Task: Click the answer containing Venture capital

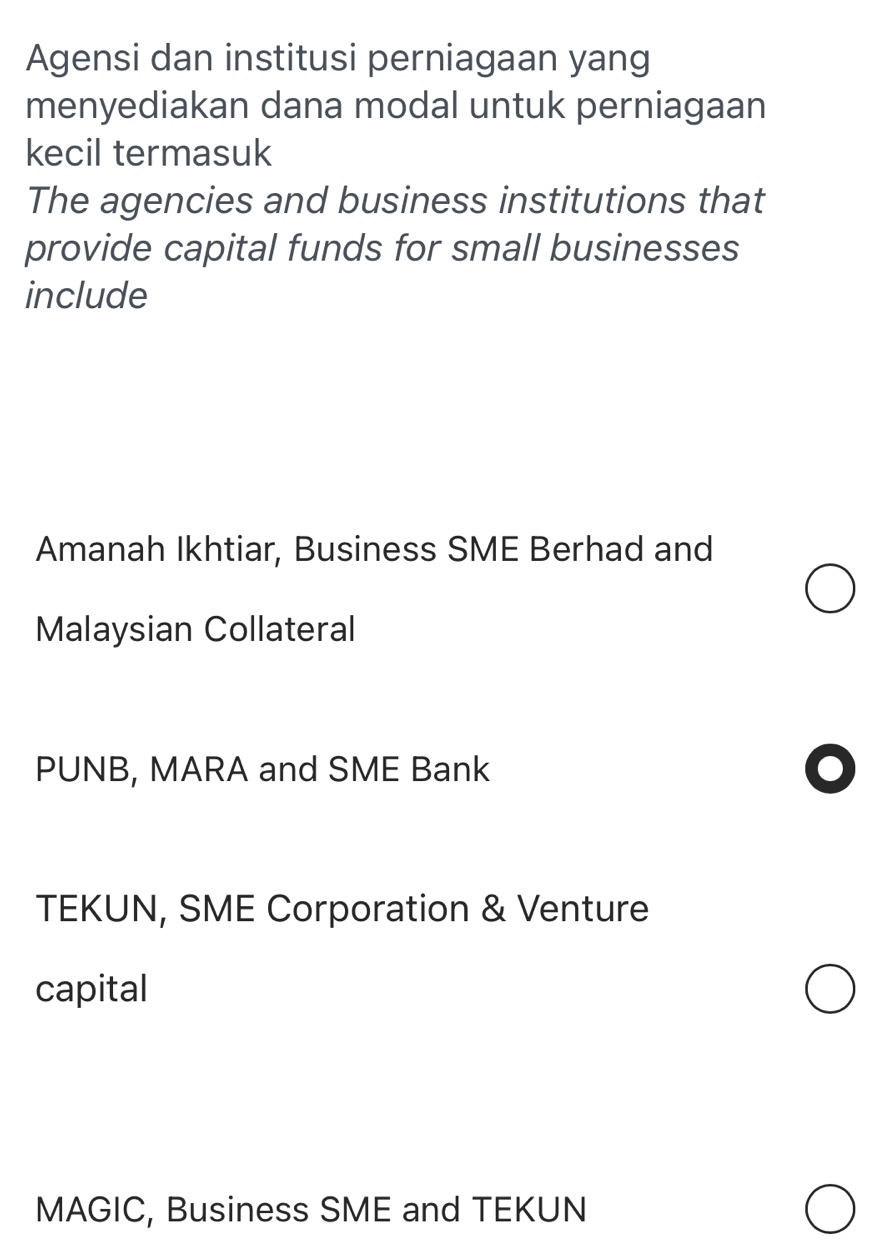Action: click(342, 908)
